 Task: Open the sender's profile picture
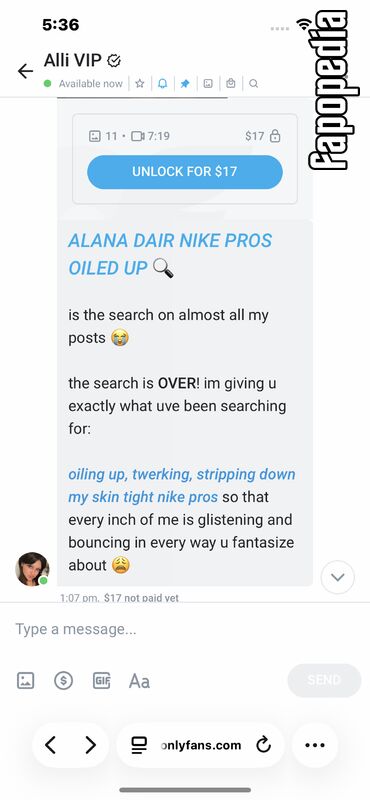(x=32, y=568)
